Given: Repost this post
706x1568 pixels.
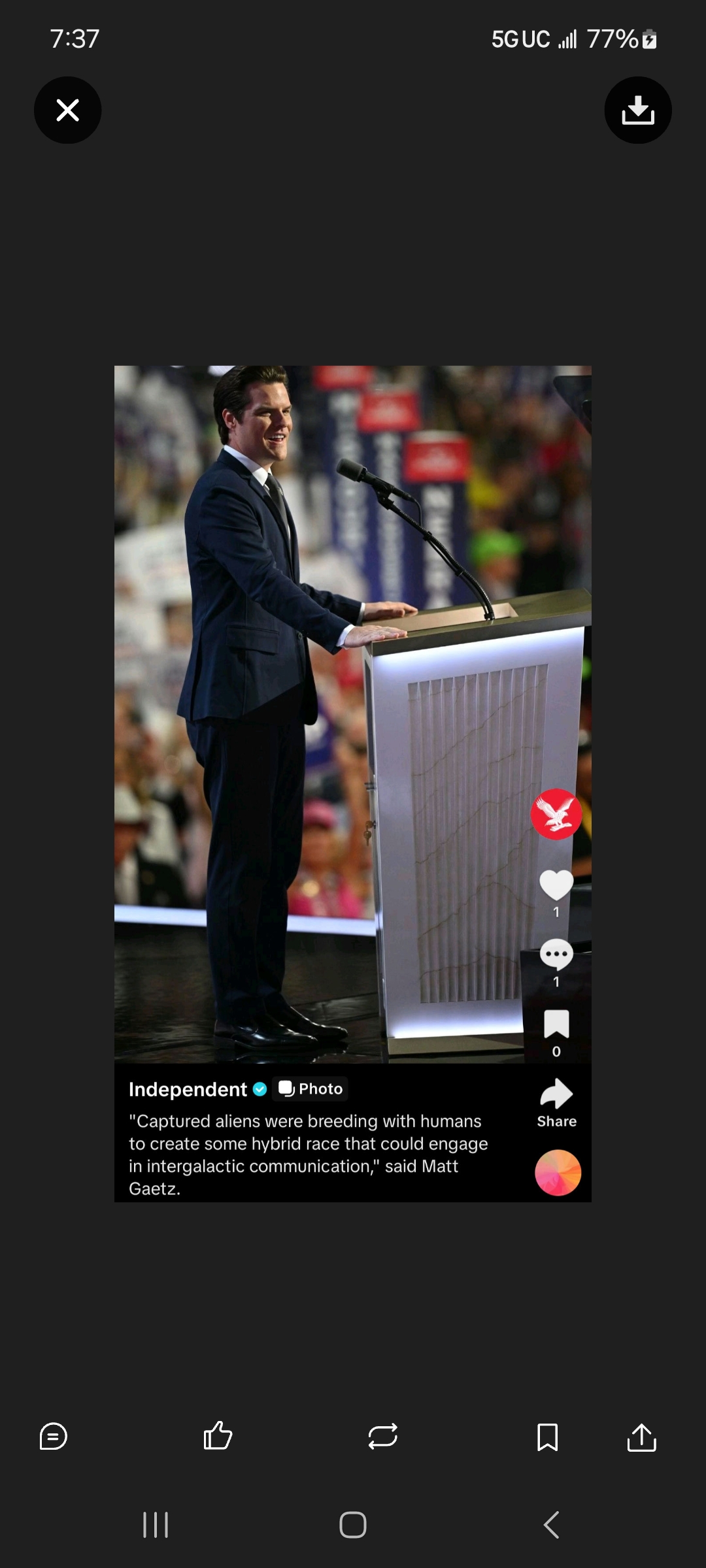Looking at the screenshot, I should [382, 1436].
